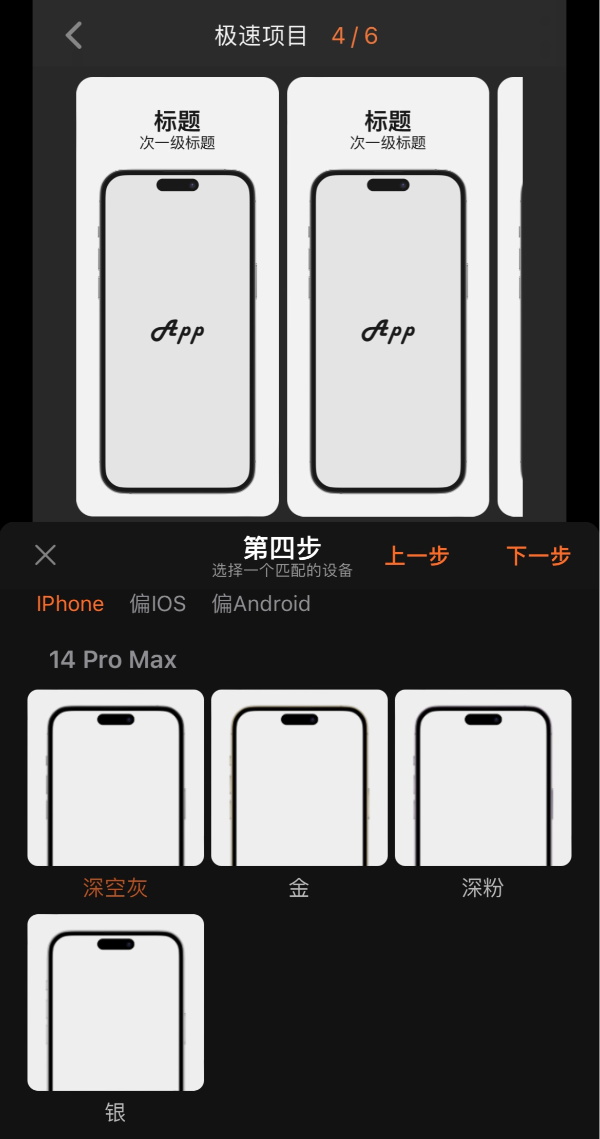Open the first preview card
The height and width of the screenshot is (1139, 600).
(177, 297)
